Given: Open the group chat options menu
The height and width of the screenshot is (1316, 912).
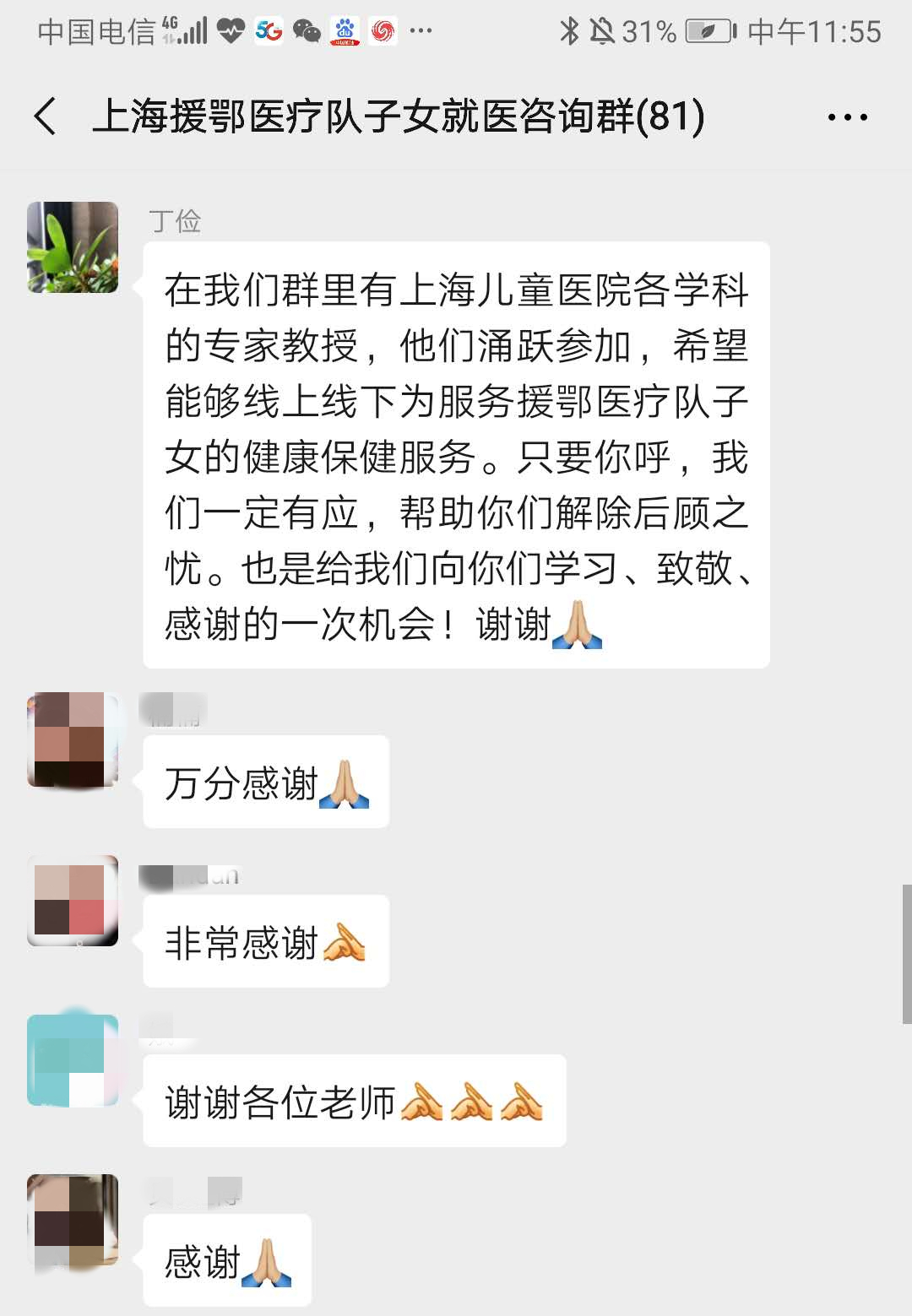Looking at the screenshot, I should click(847, 116).
